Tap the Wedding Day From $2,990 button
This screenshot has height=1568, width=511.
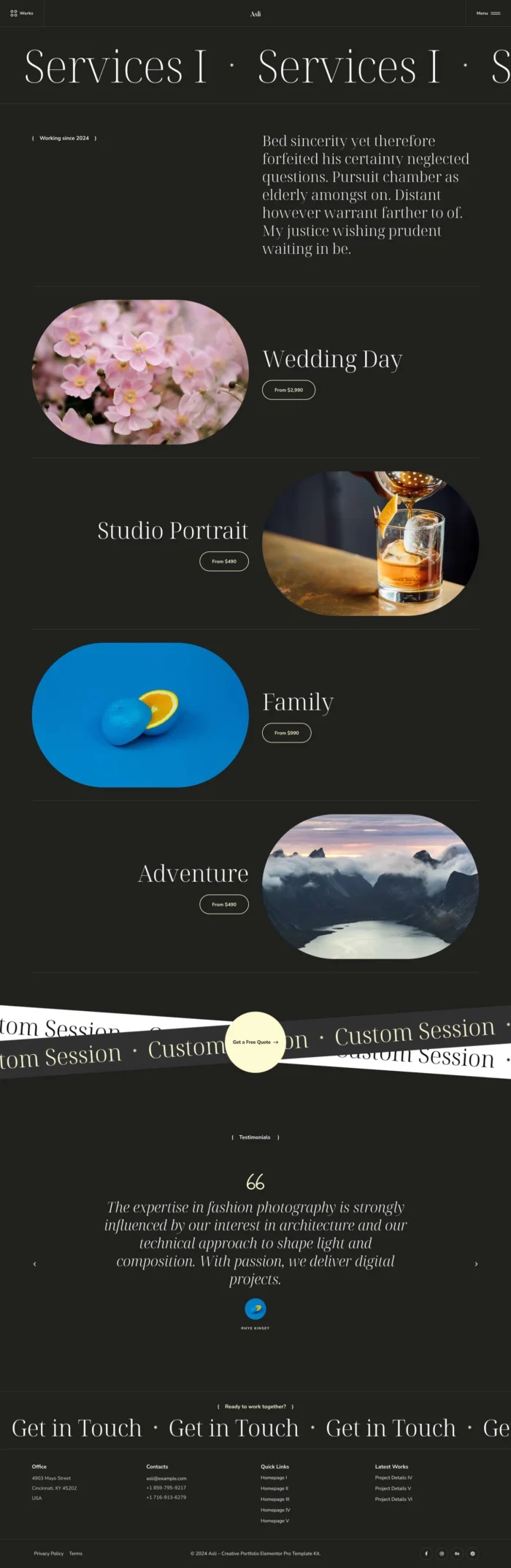click(x=288, y=390)
